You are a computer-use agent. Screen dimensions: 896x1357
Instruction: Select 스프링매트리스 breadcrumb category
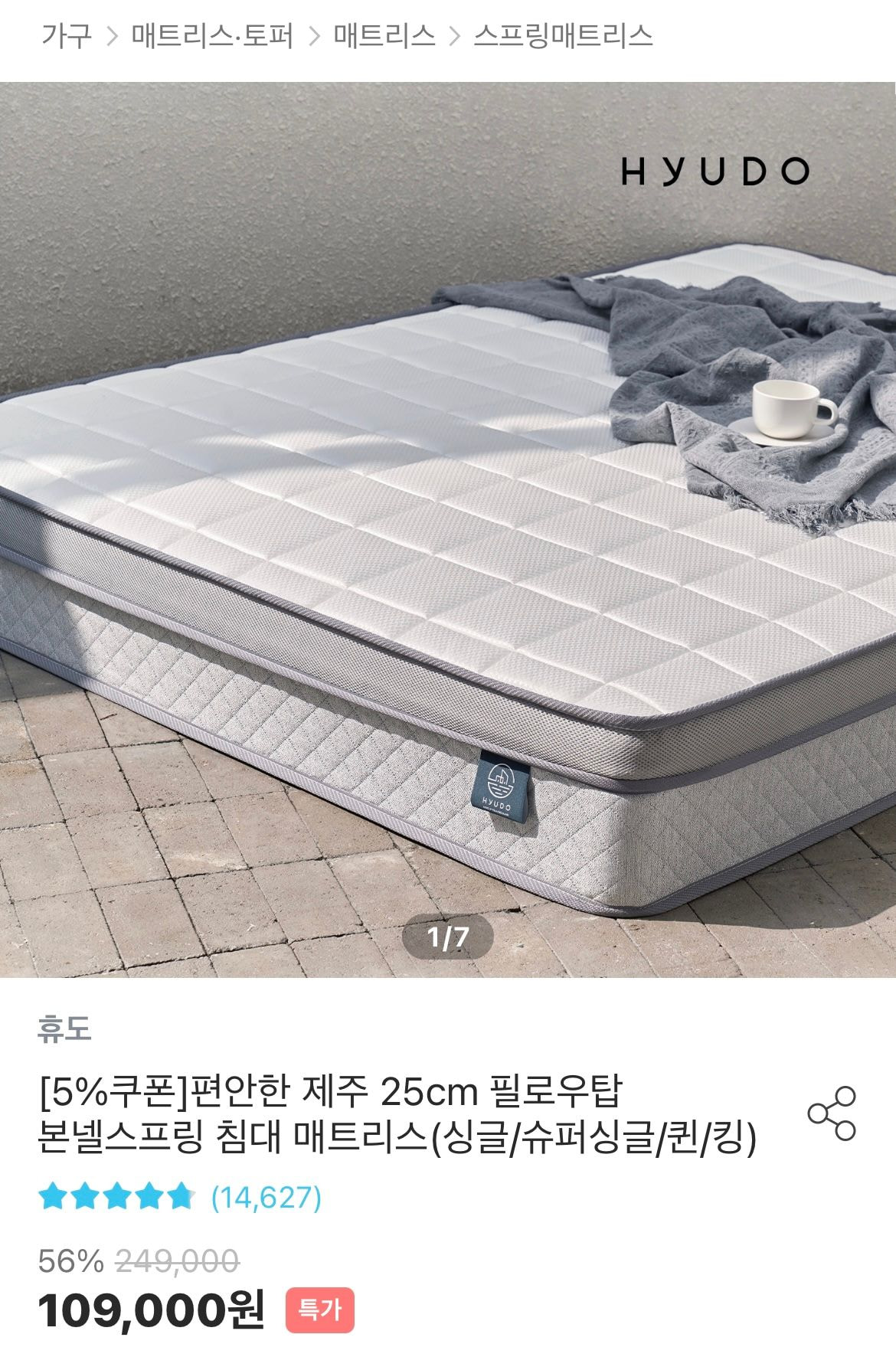563,35
